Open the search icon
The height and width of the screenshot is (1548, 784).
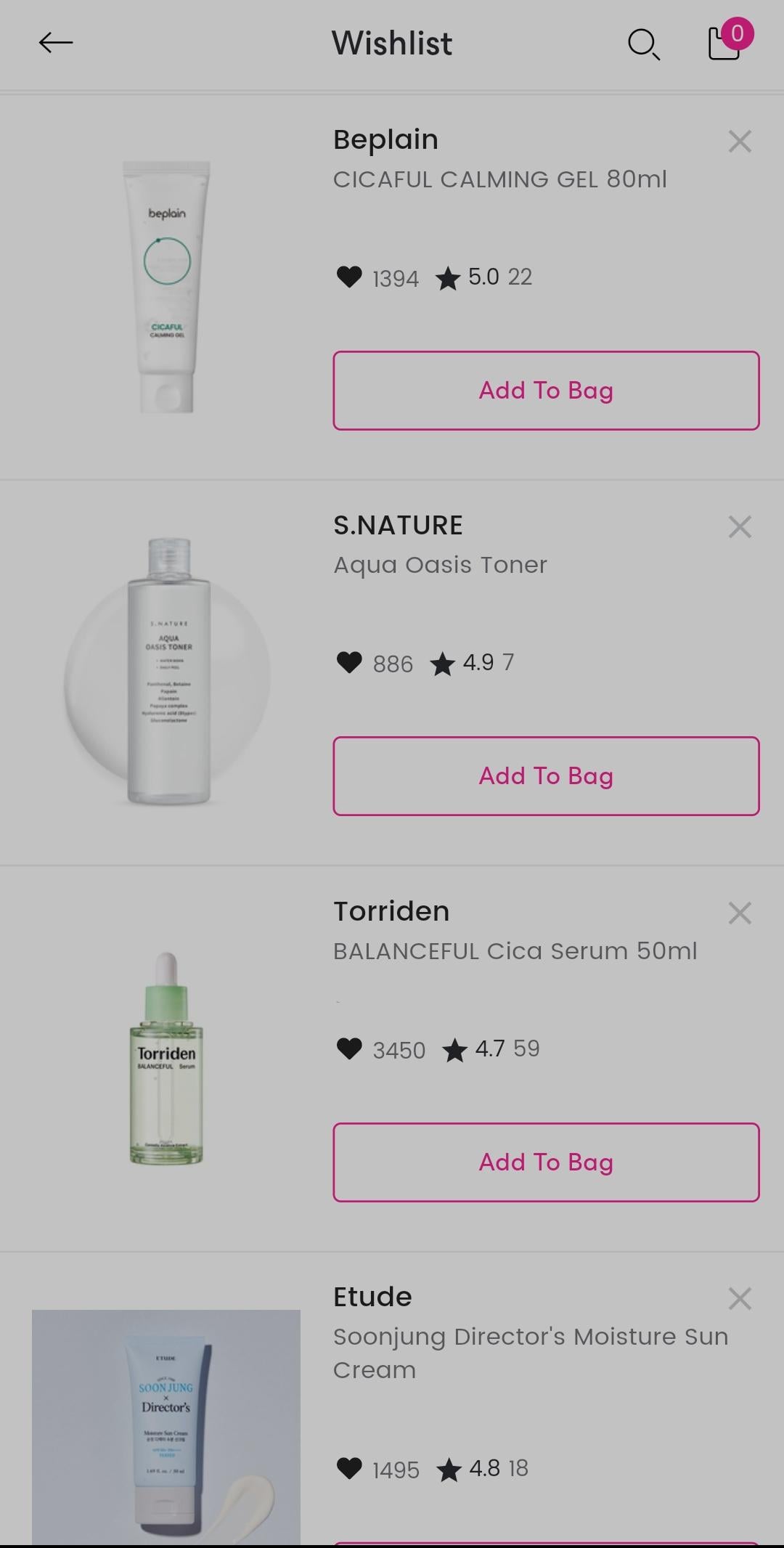point(643,44)
